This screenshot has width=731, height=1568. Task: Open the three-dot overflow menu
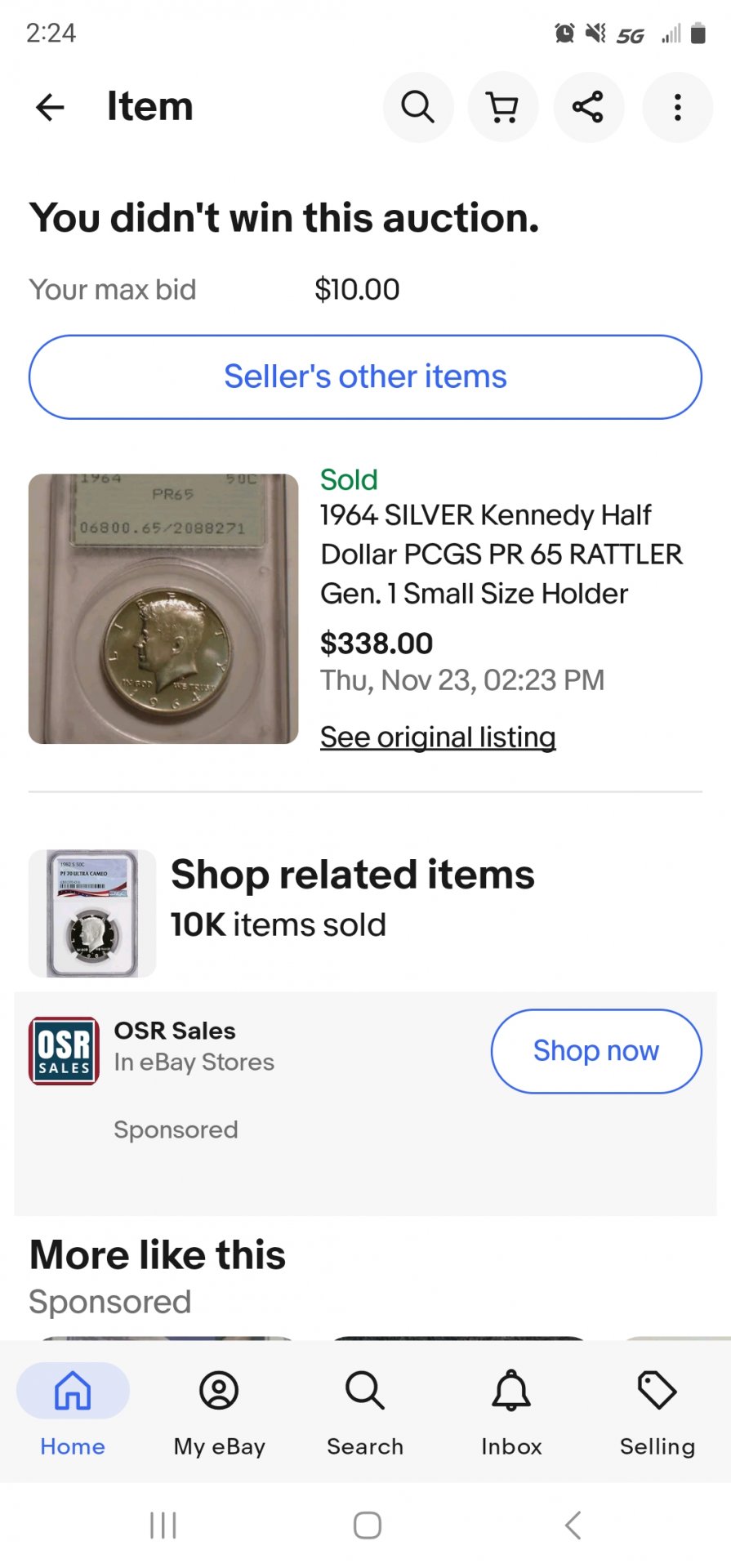coord(677,107)
